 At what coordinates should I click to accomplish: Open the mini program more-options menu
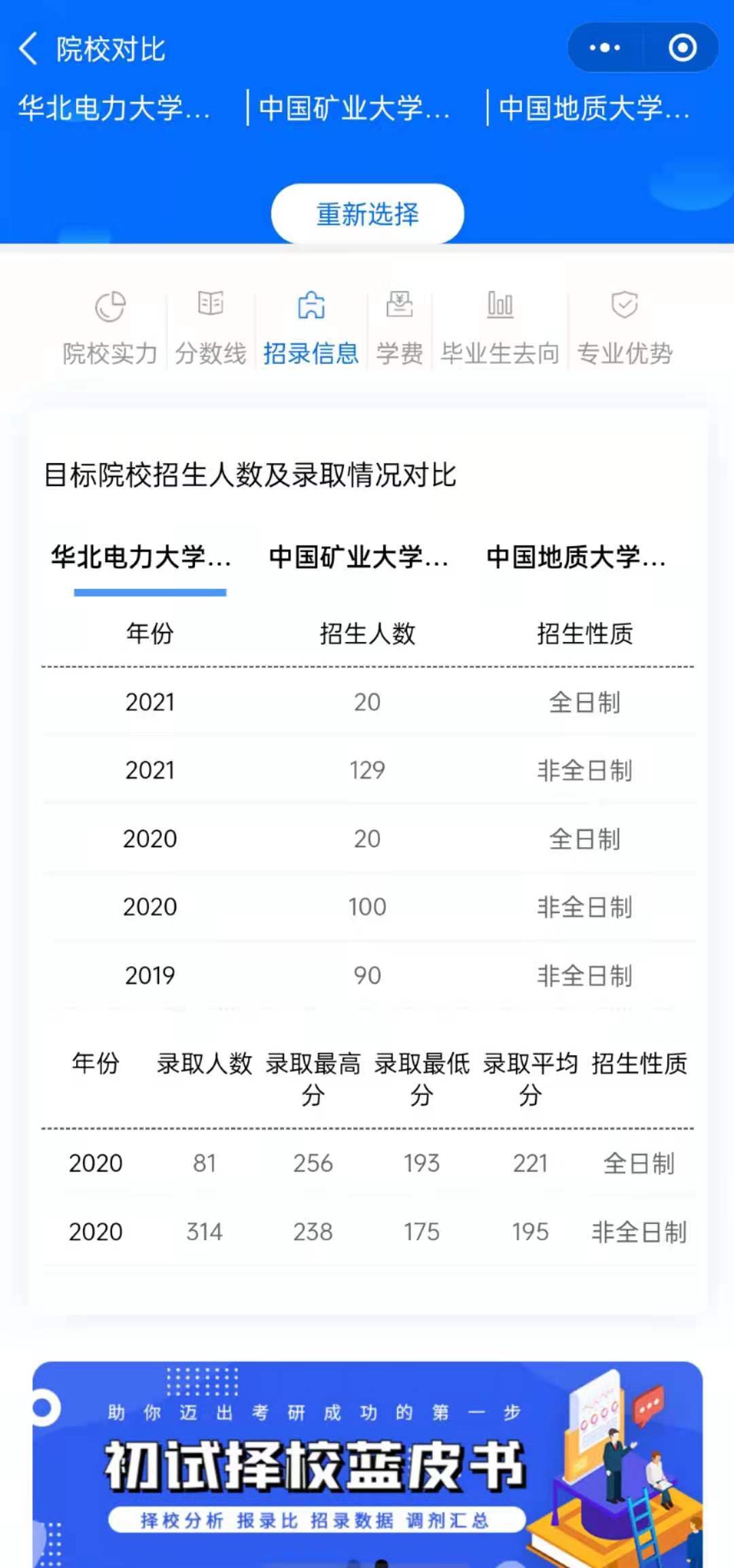605,48
